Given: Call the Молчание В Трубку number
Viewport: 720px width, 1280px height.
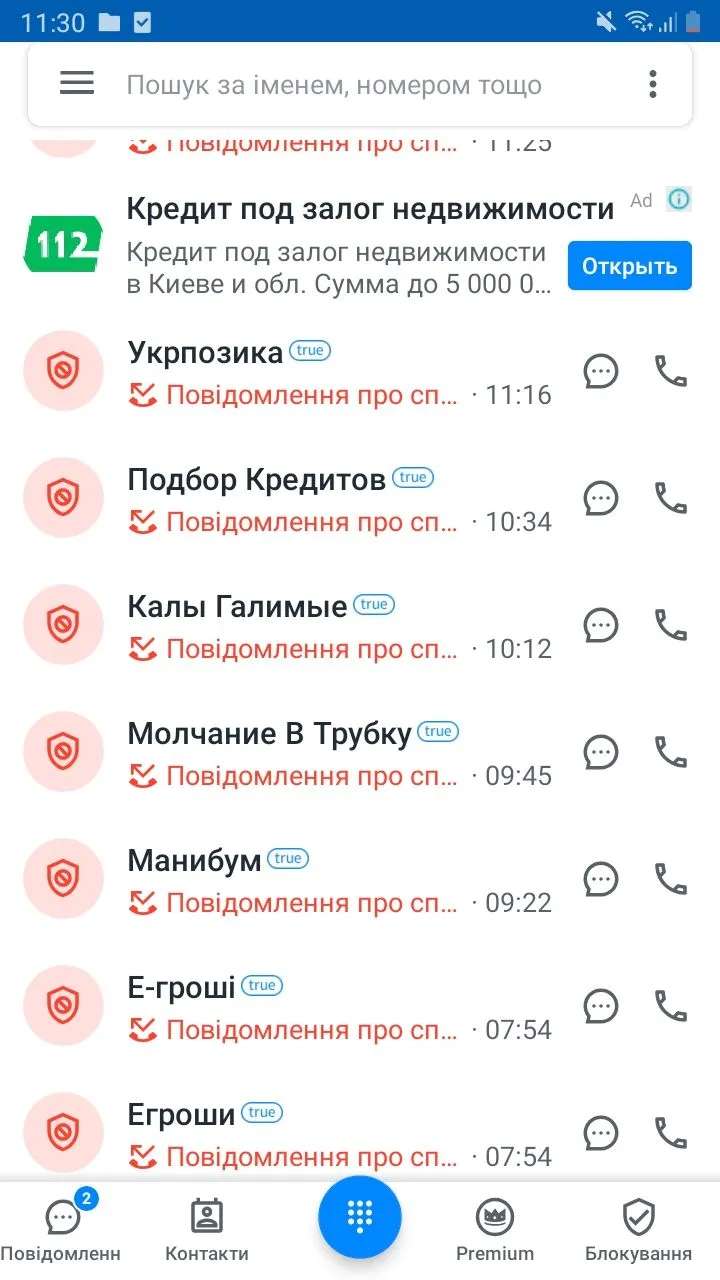Looking at the screenshot, I should 671,752.
